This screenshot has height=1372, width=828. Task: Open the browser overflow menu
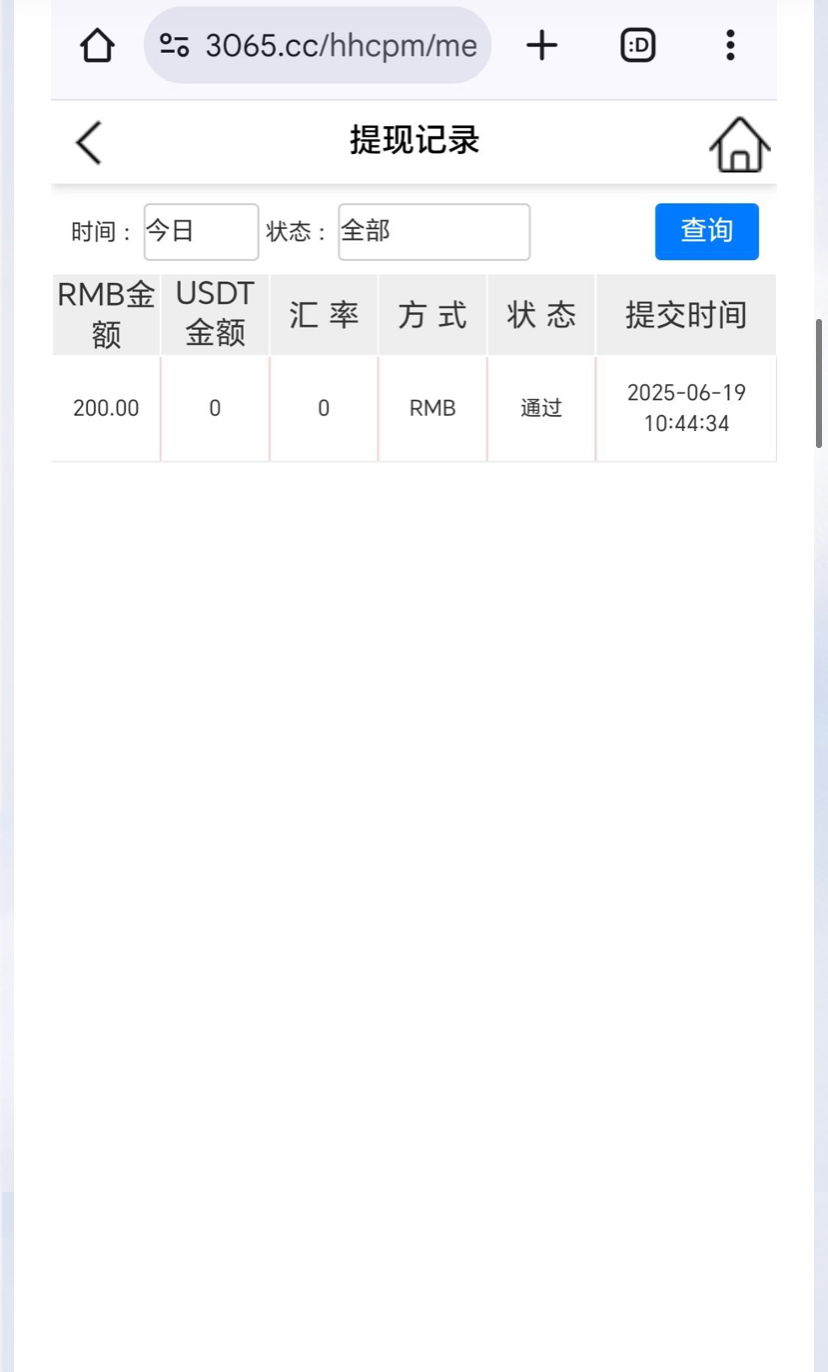coord(730,46)
